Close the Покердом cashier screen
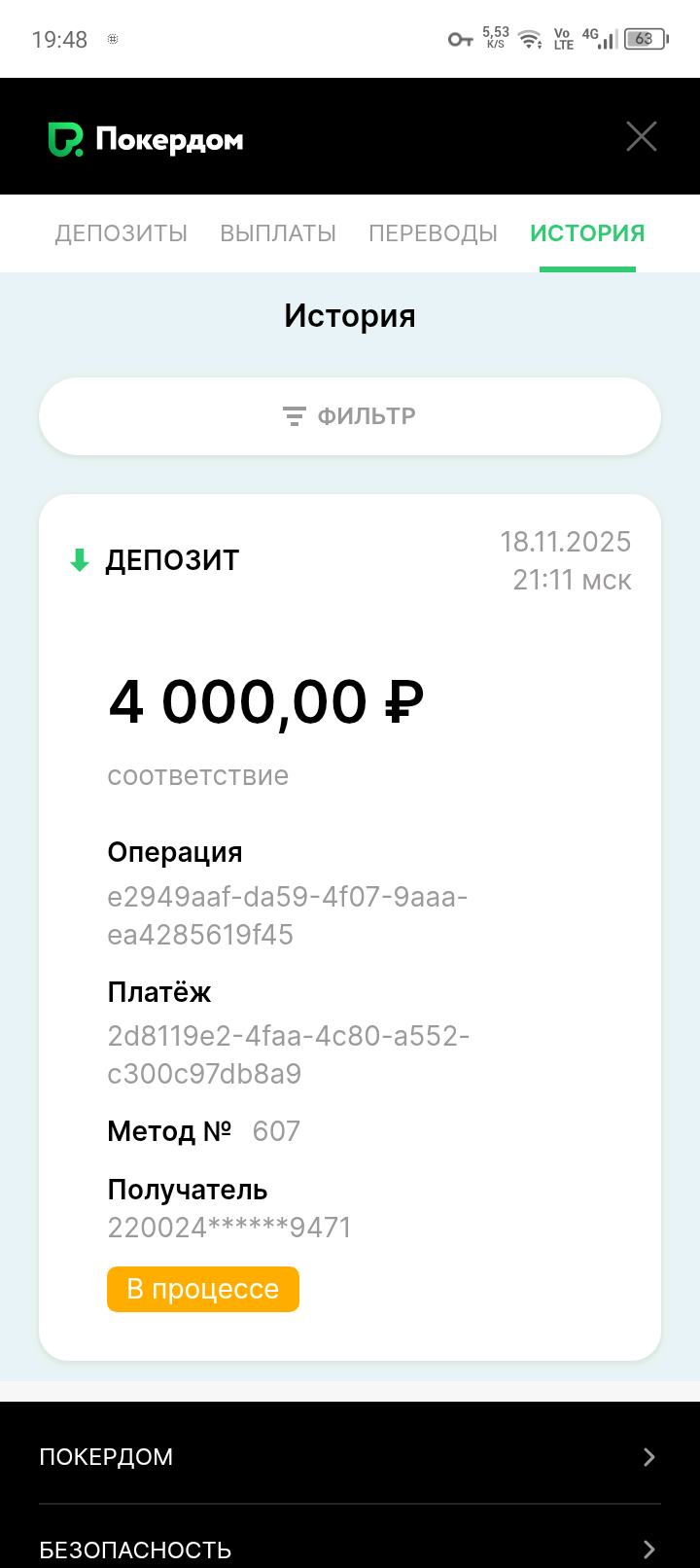Viewport: 700px width, 1568px height. point(642,137)
